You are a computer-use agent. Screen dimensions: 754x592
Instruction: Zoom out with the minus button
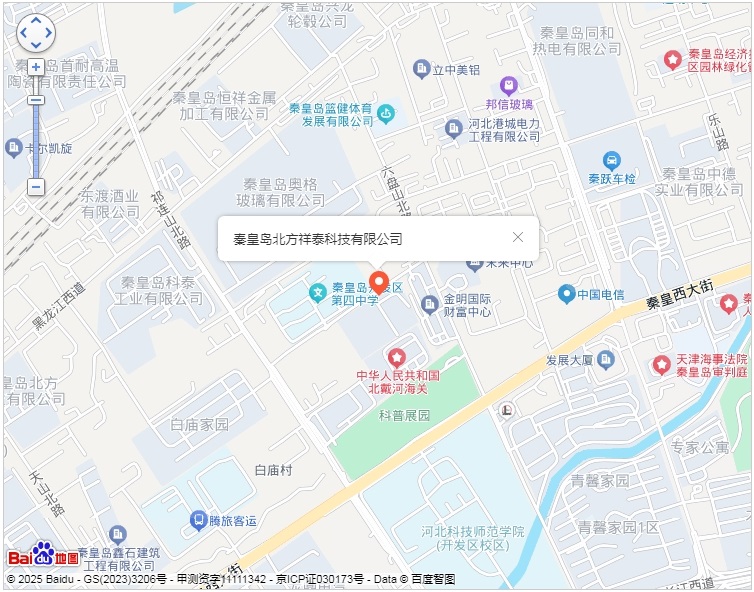pyautogui.click(x=36, y=186)
